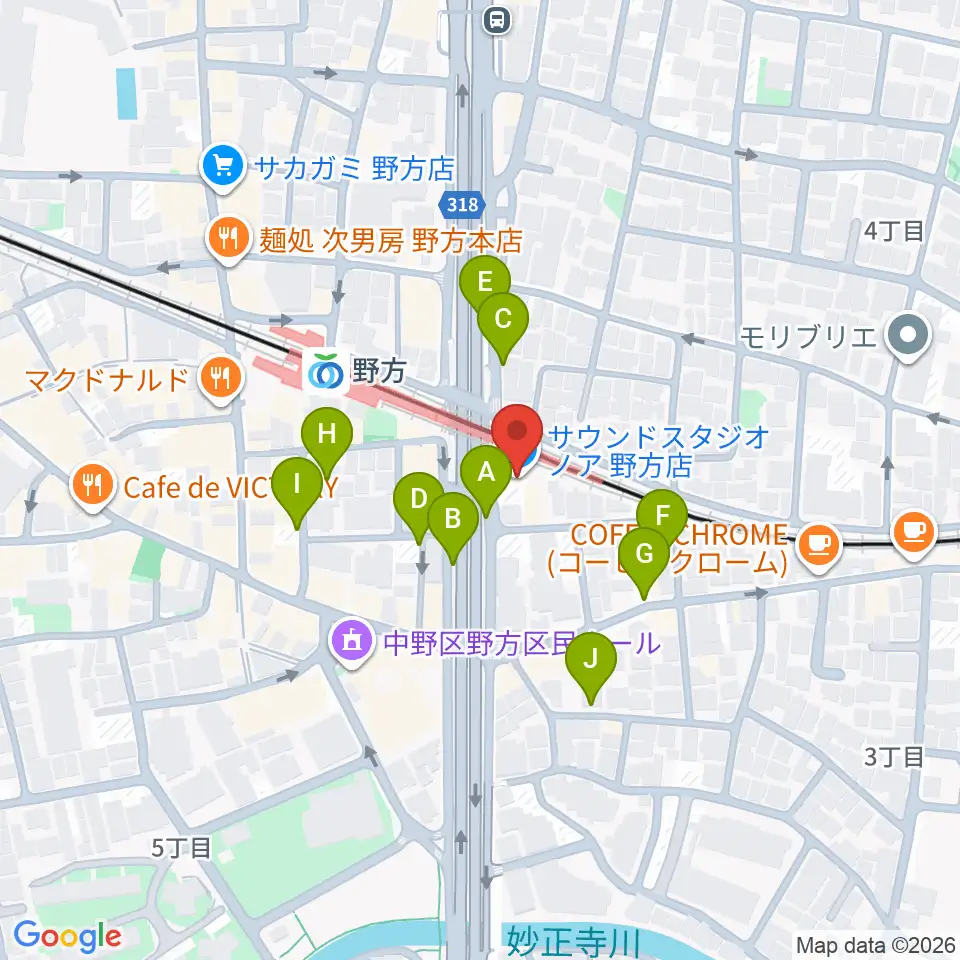Tap the 中野区野方区民ホール purple pin
Viewport: 960px width, 960px height.
(x=352, y=643)
